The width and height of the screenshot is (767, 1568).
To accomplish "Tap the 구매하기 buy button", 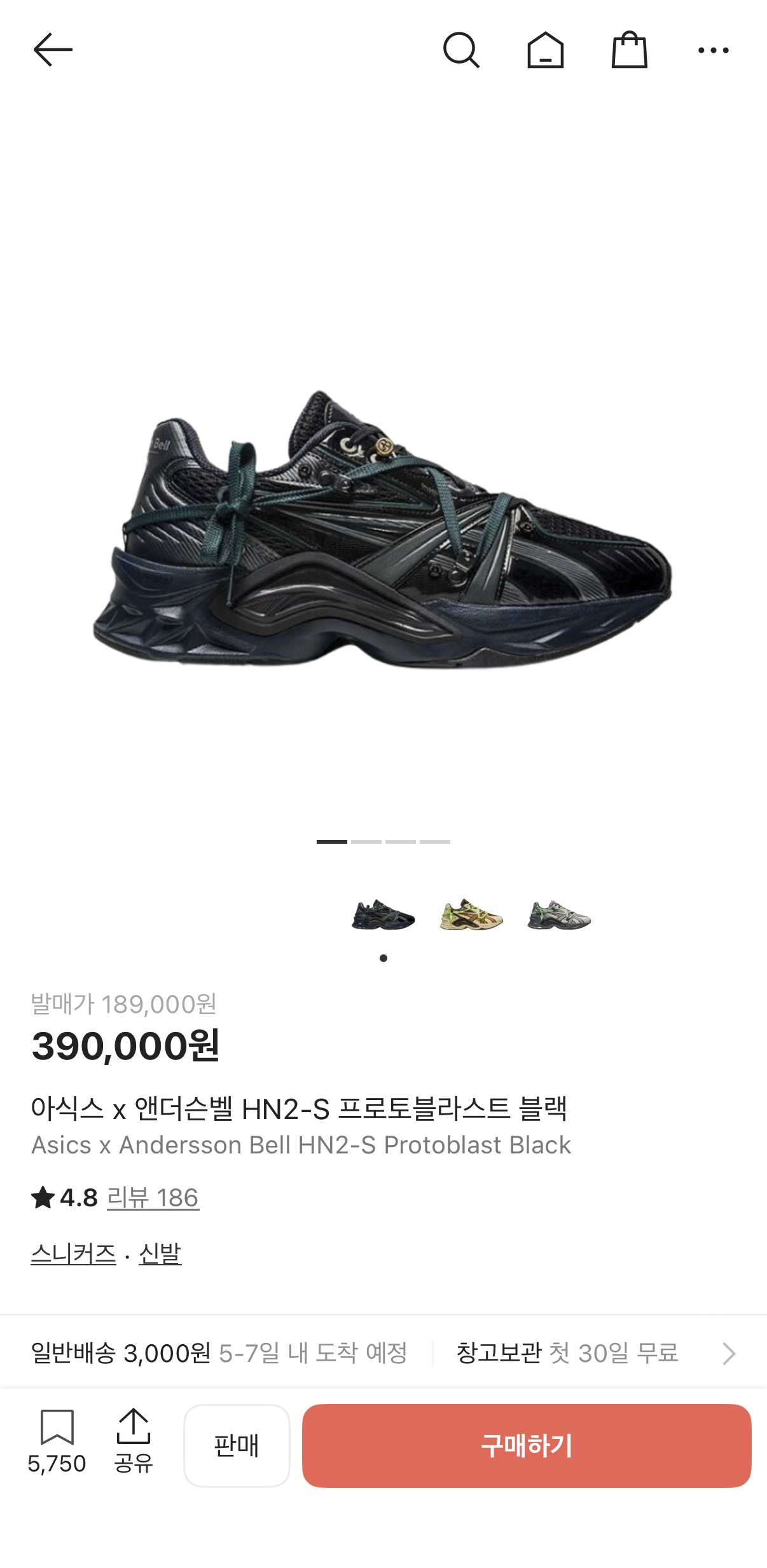I will point(527,1446).
